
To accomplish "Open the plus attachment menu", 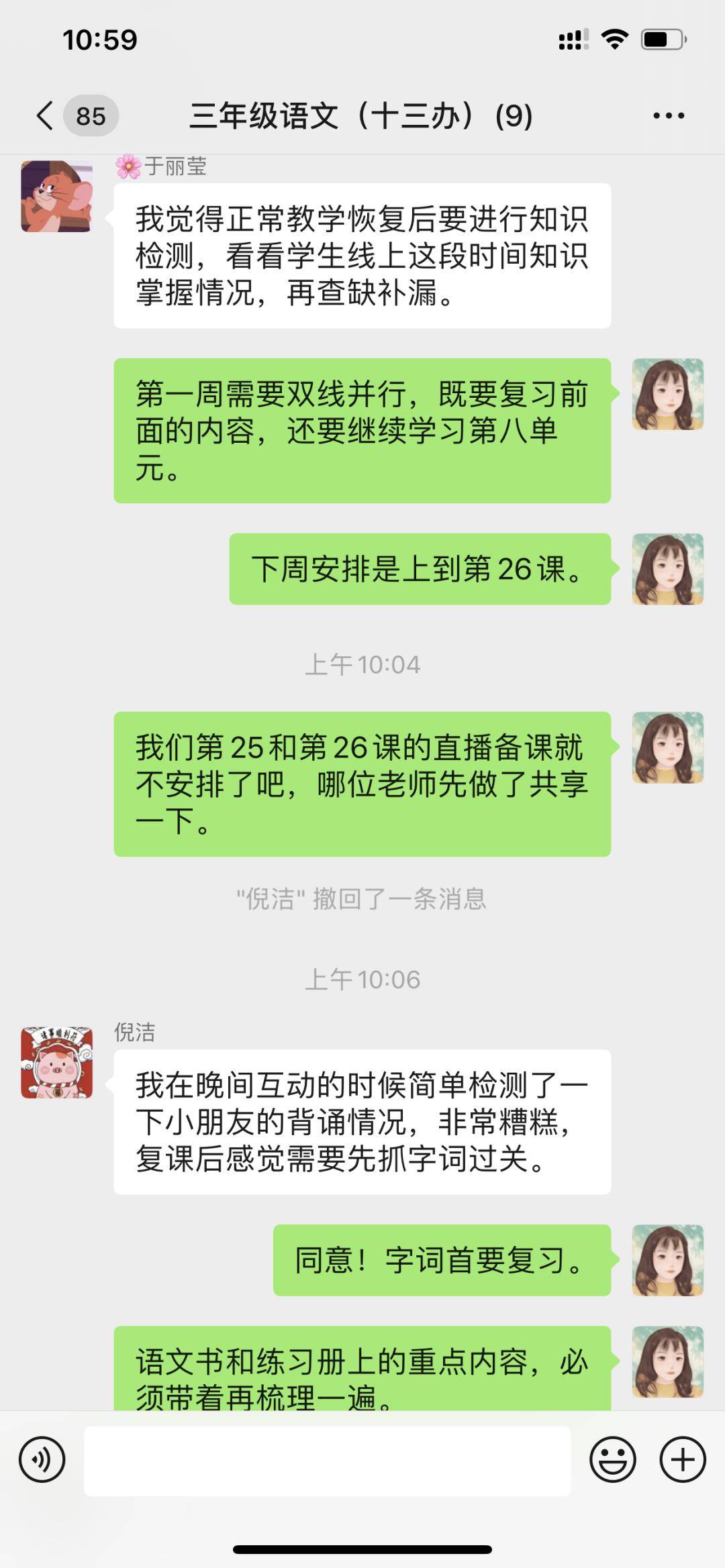I will click(x=683, y=1460).
